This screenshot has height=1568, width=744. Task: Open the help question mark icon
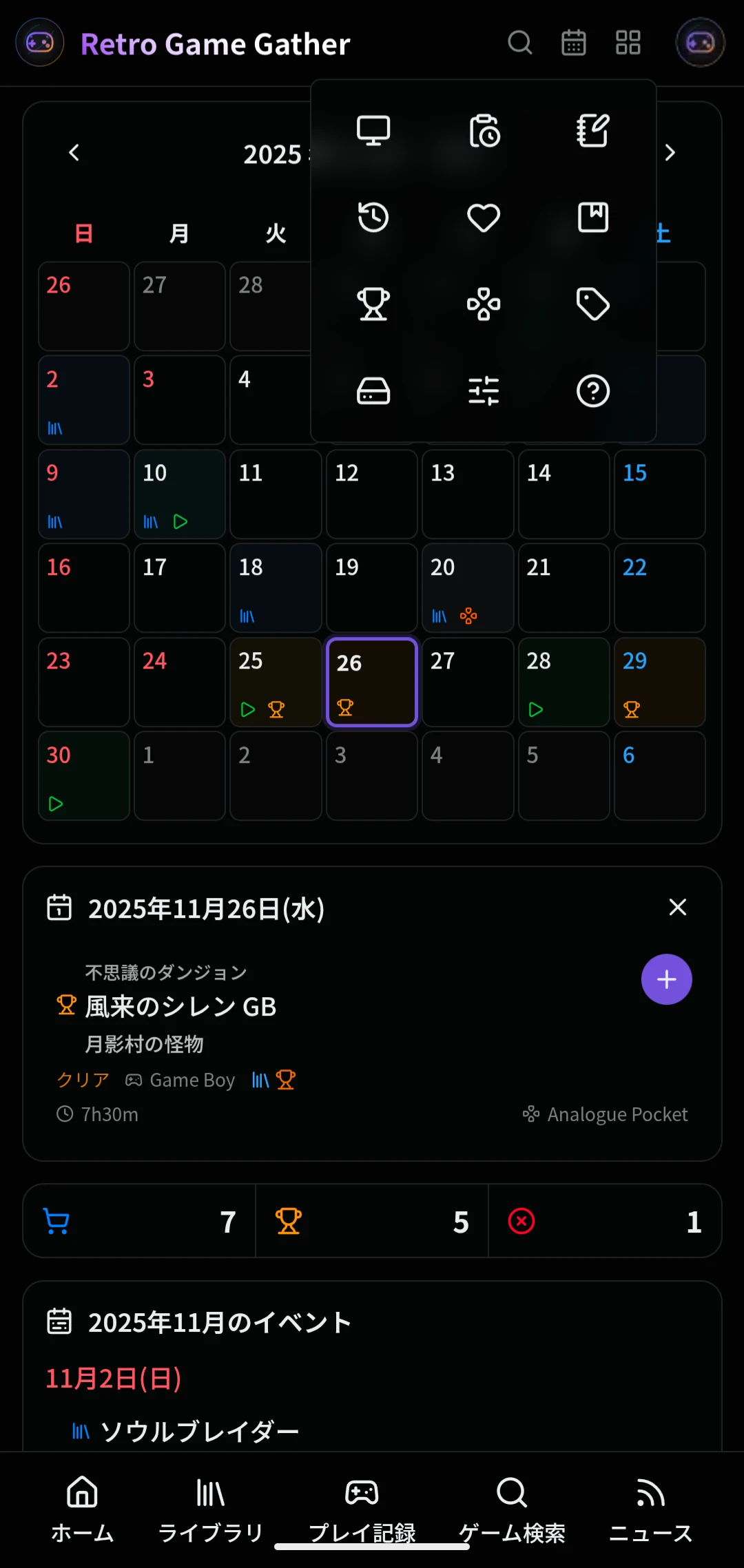pos(593,390)
